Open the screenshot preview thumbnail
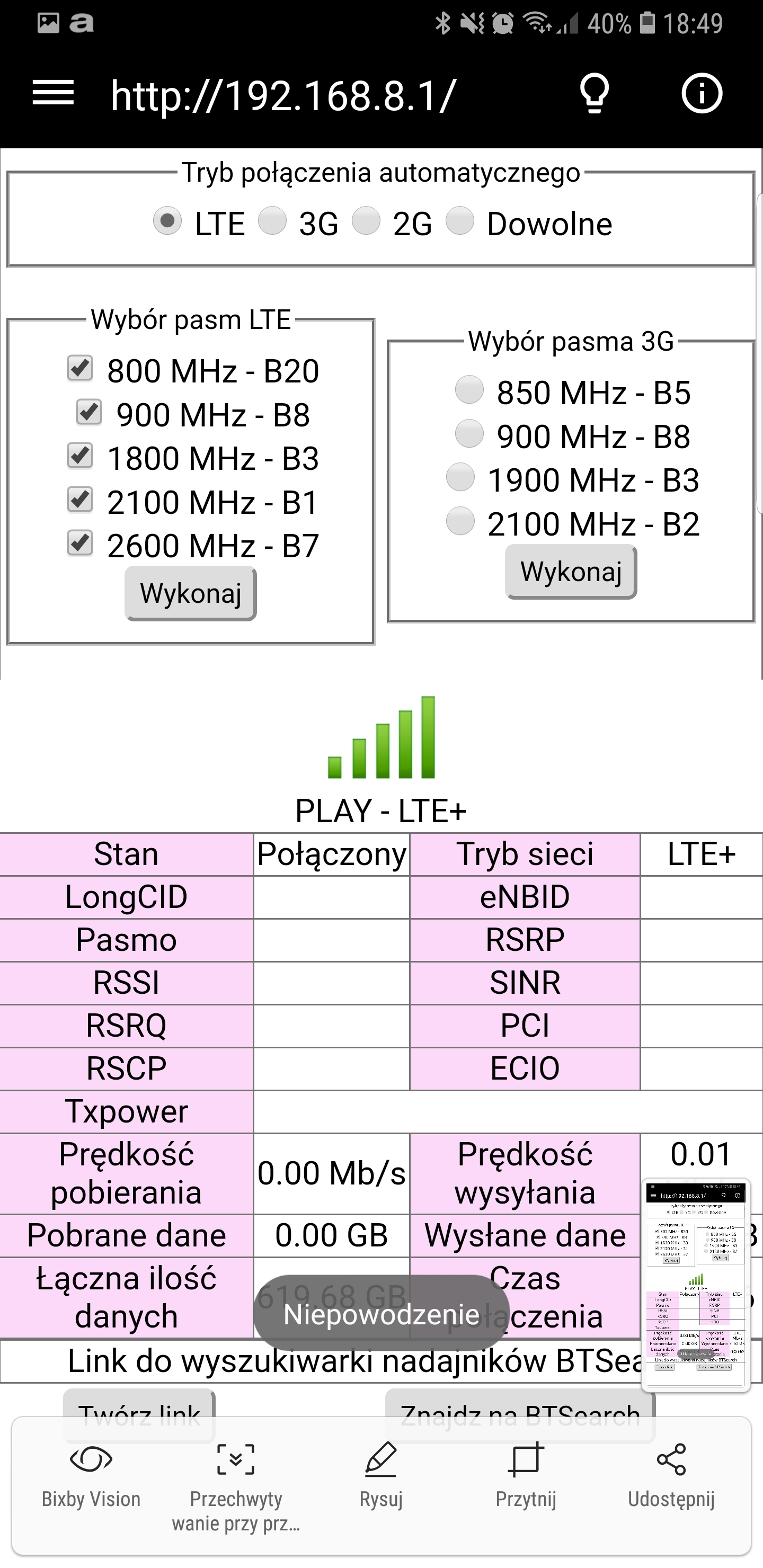 (x=695, y=1285)
